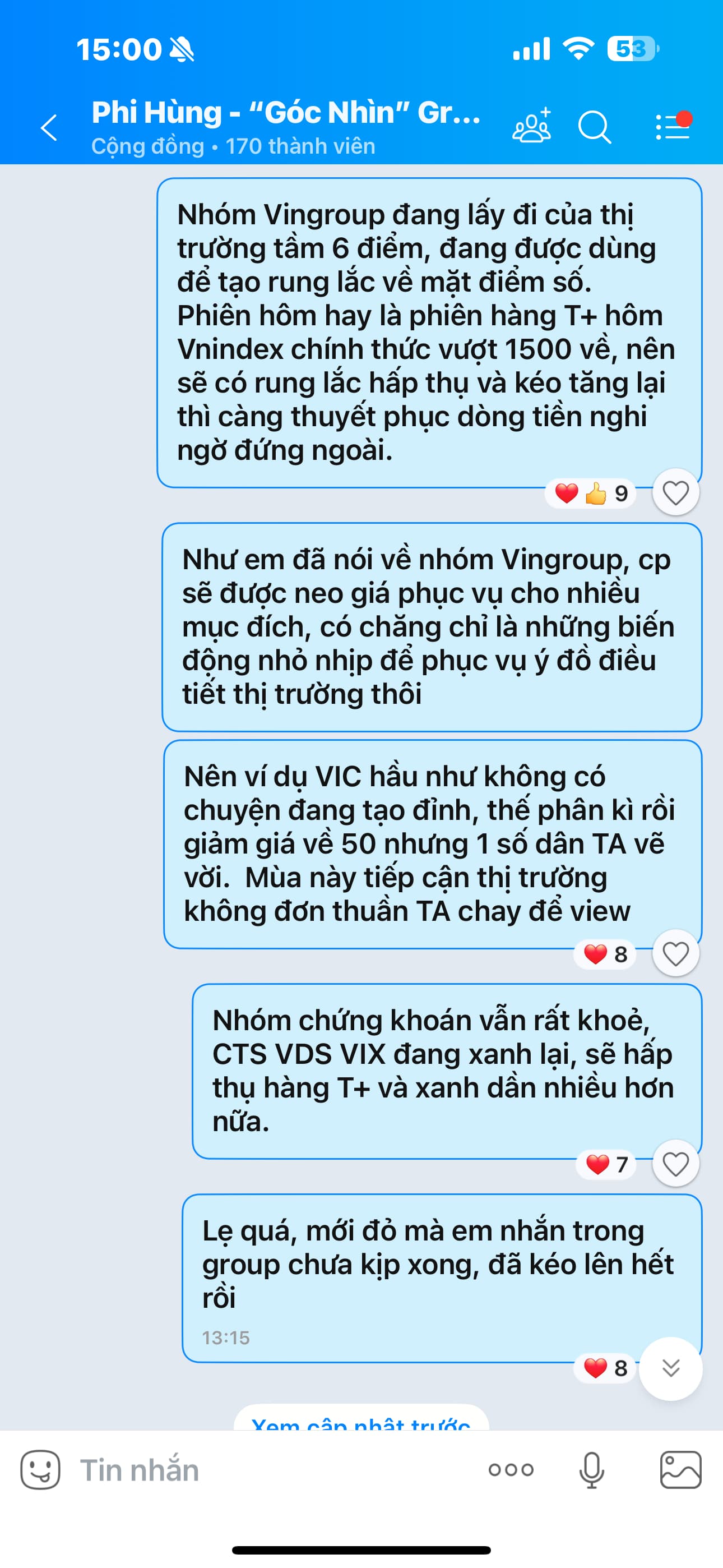The image size is (723, 1568).
Task: Like the Nhóm Vingroup 6 điểm message
Action: coord(675,492)
